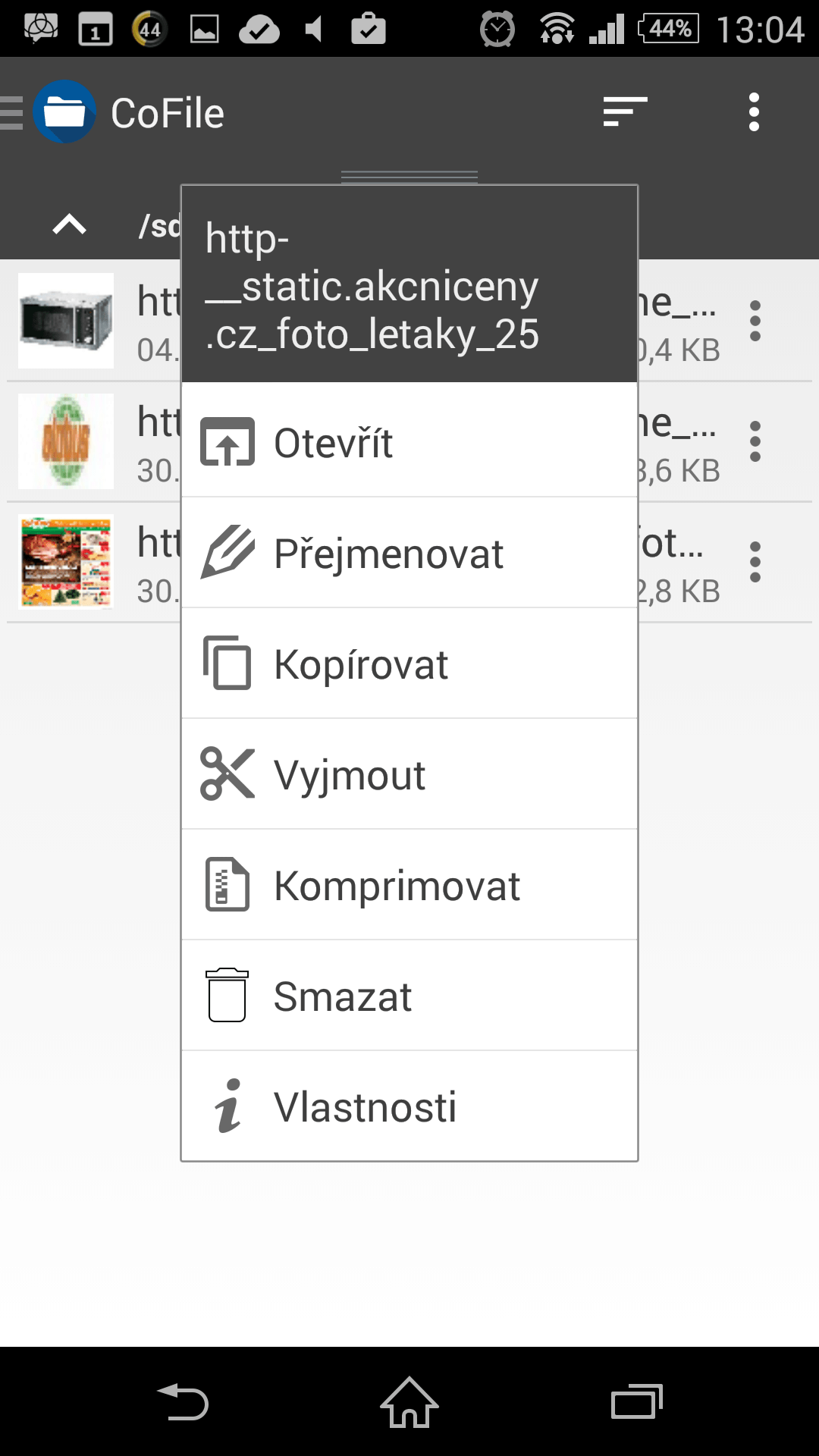Go to the home screen
This screenshot has width=819, height=1456.
pos(409,1402)
